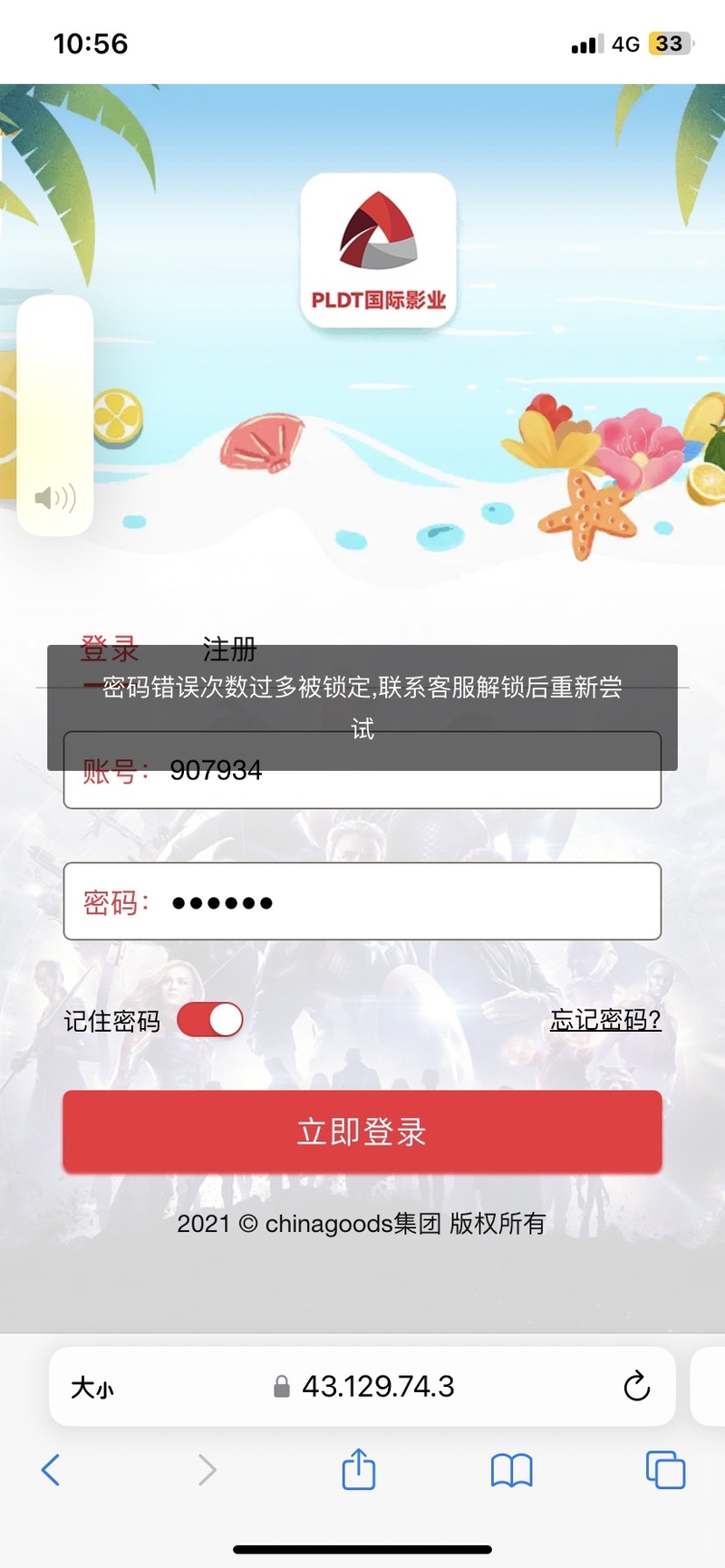Screen dimensions: 725x1568
Task: Turn off the 记住密码 switch
Action: [210, 1020]
